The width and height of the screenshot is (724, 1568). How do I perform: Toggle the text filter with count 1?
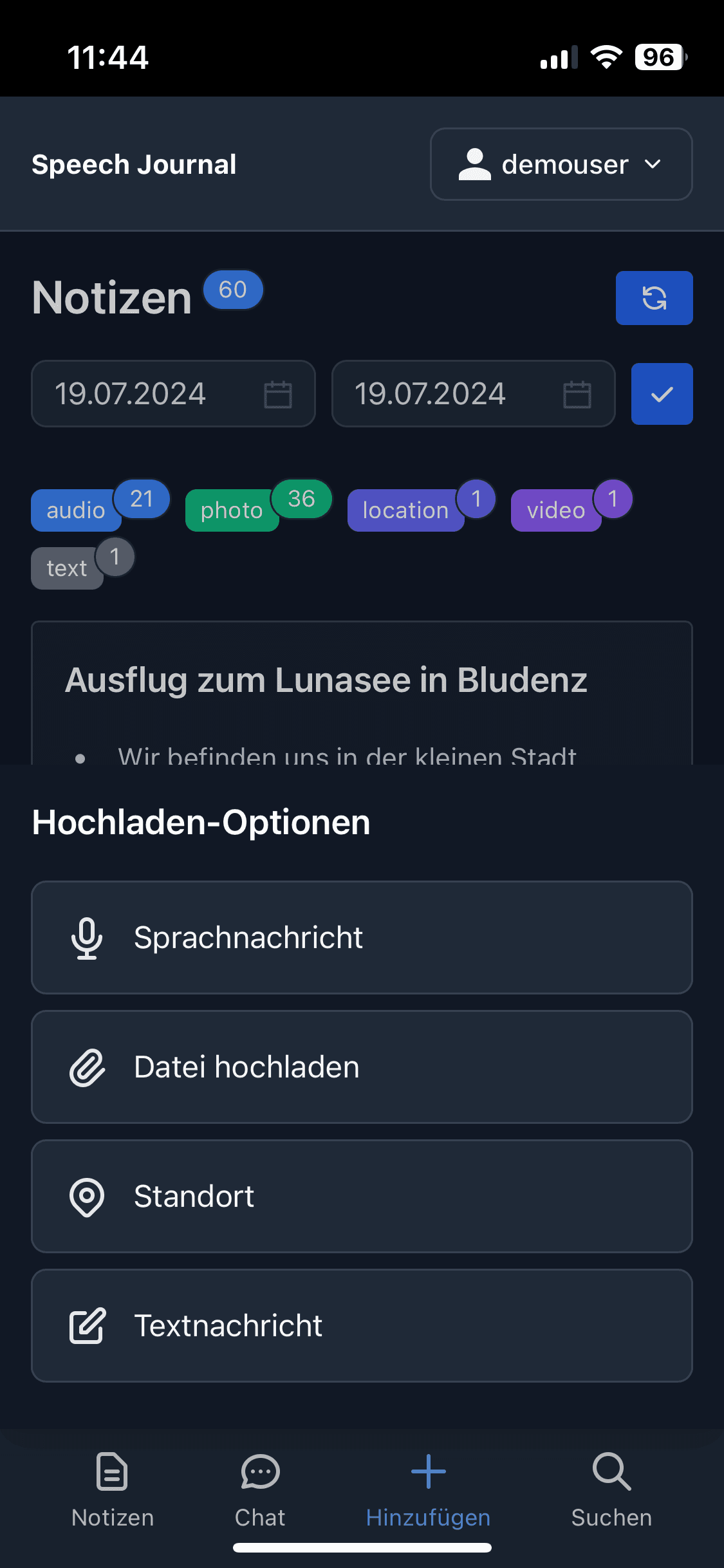[x=67, y=567]
